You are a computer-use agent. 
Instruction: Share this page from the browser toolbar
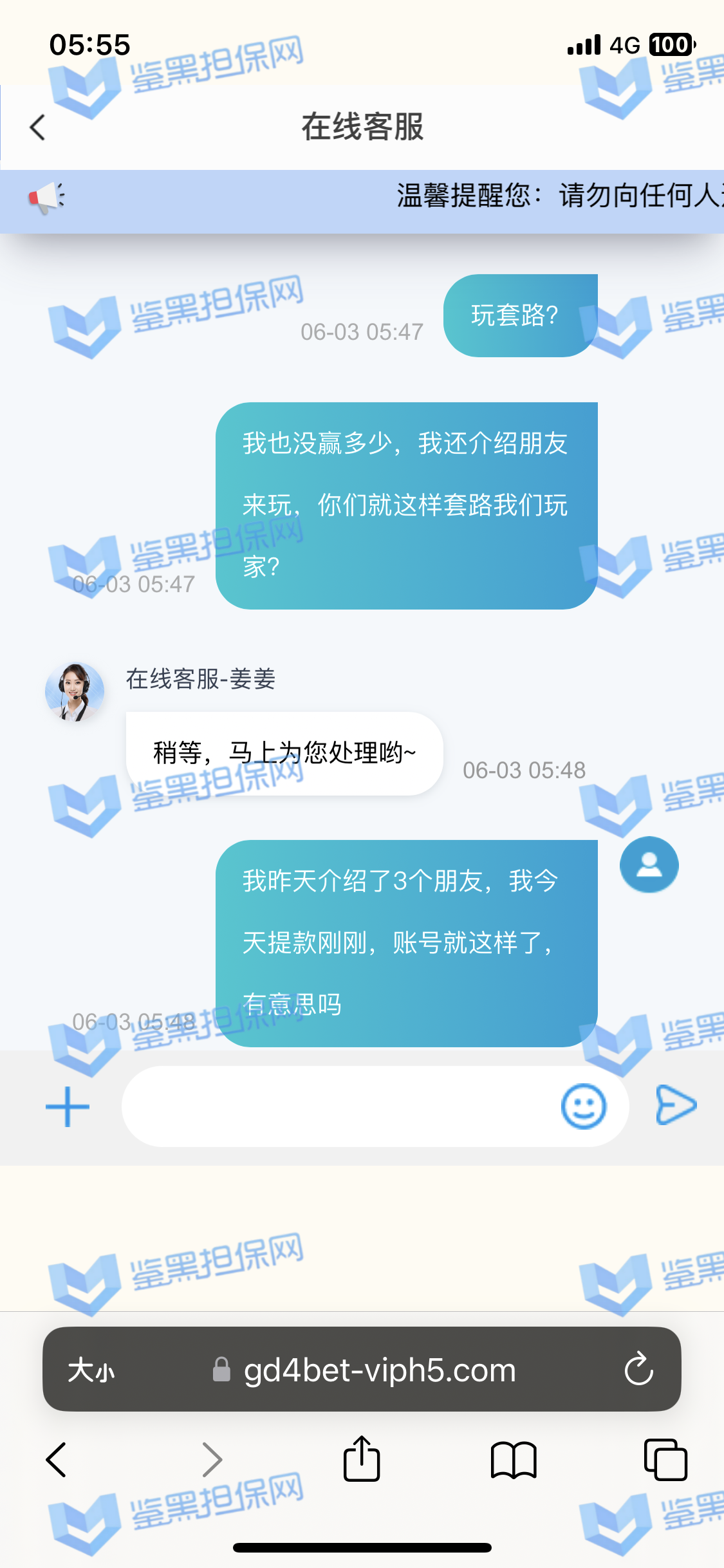[362, 1459]
